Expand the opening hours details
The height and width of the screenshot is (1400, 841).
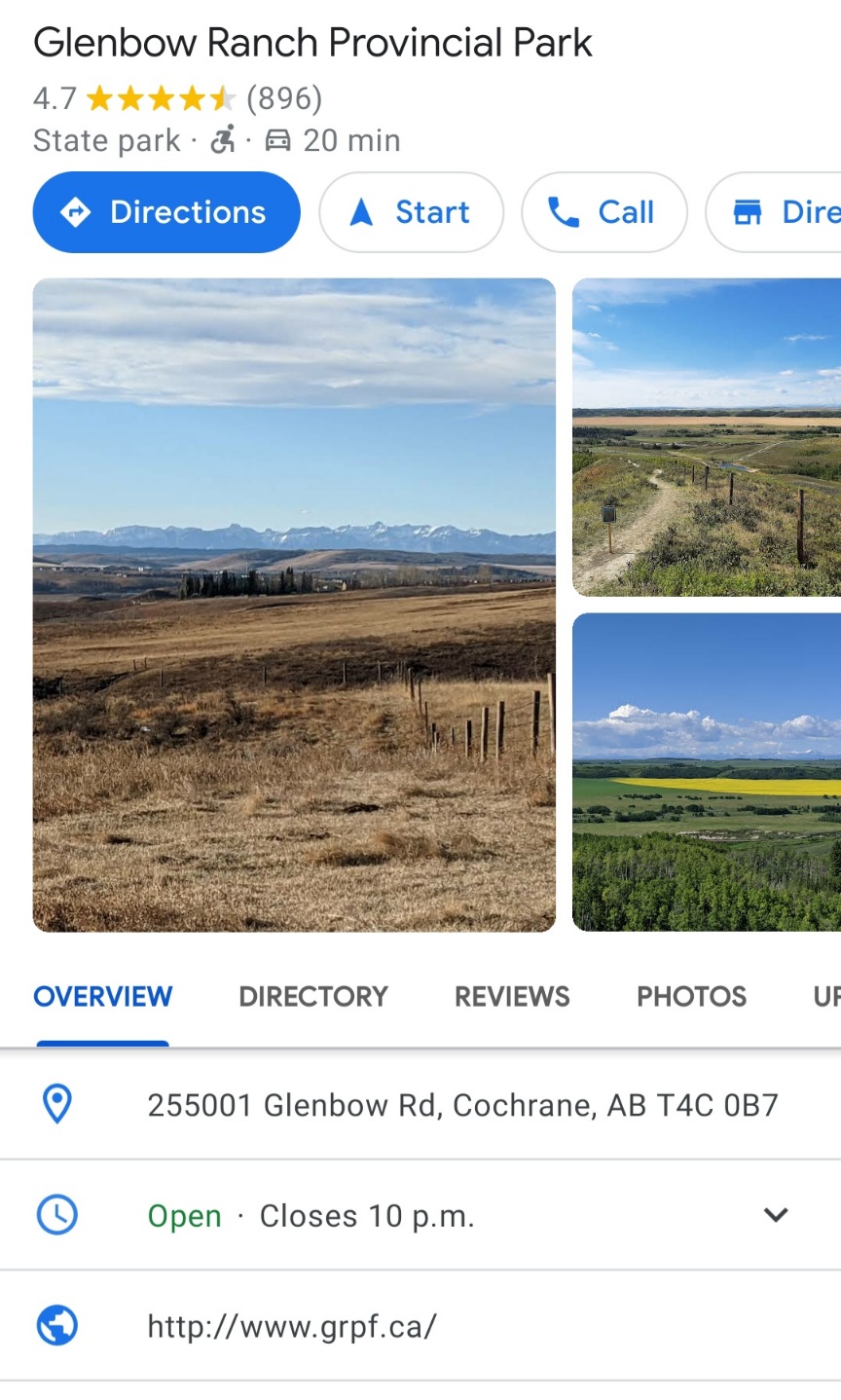[775, 1215]
